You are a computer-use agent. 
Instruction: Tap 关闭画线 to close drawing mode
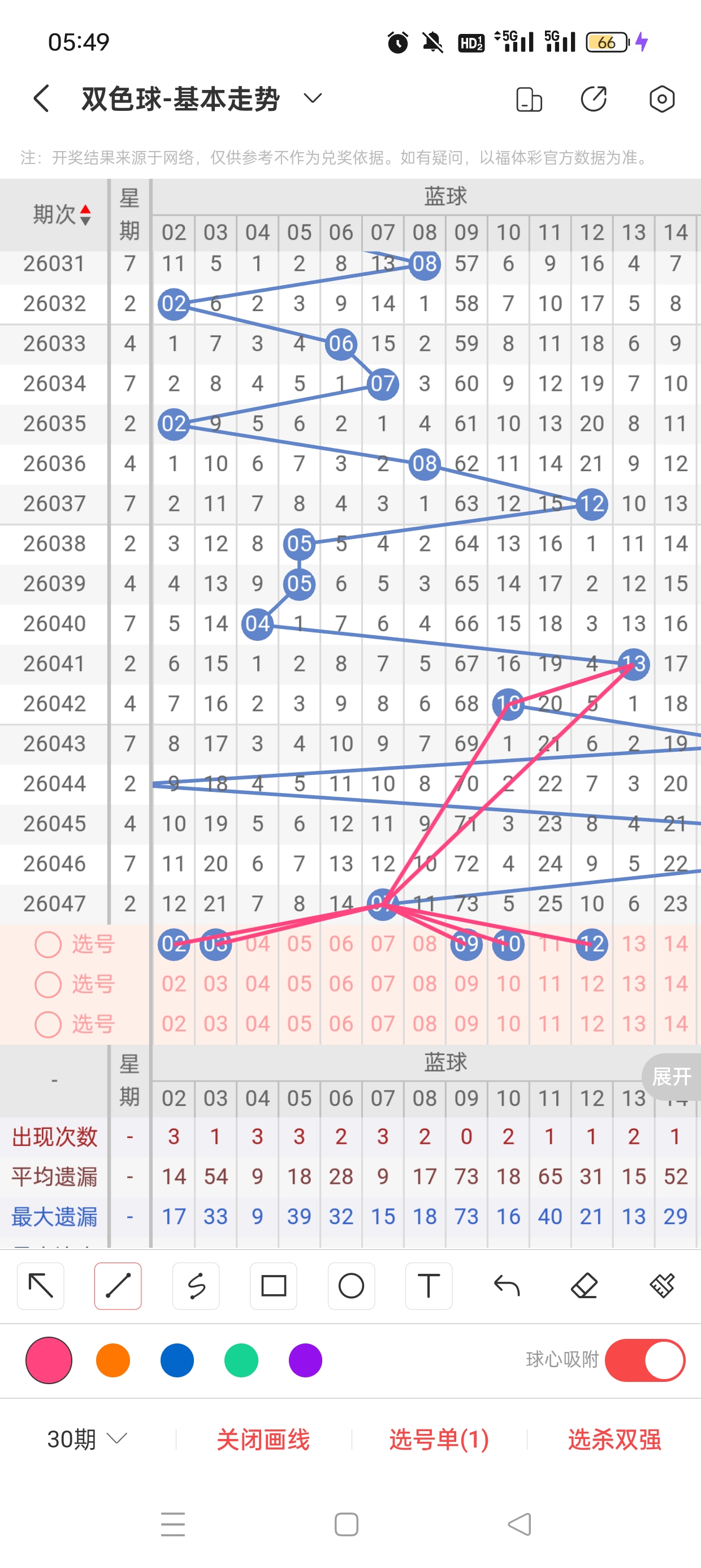263,1439
